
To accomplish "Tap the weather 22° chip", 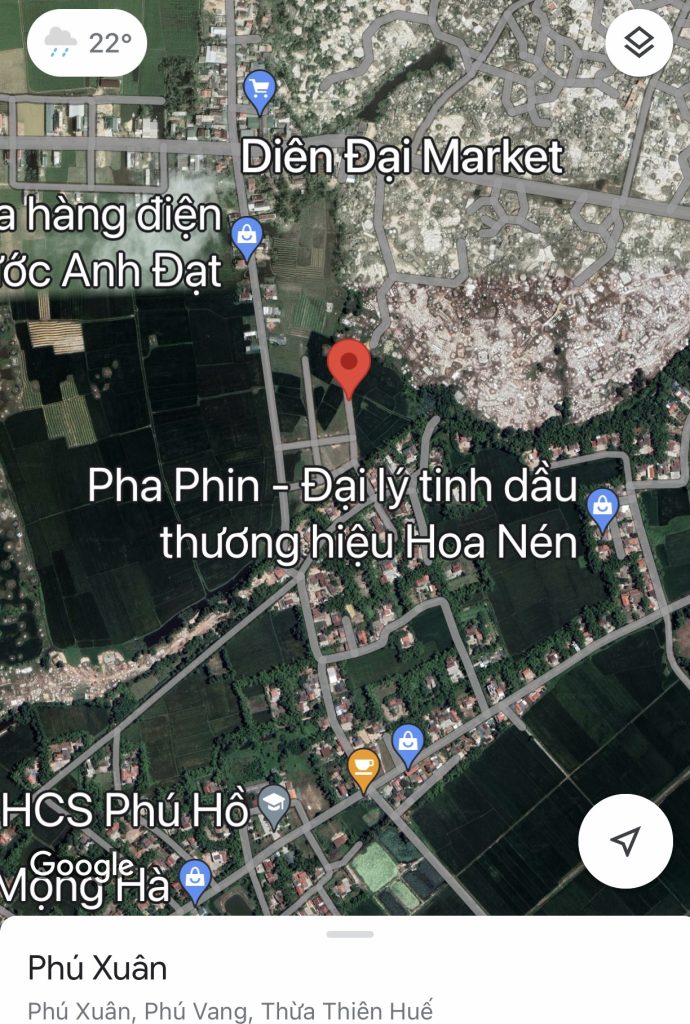I will pyautogui.click(x=87, y=43).
